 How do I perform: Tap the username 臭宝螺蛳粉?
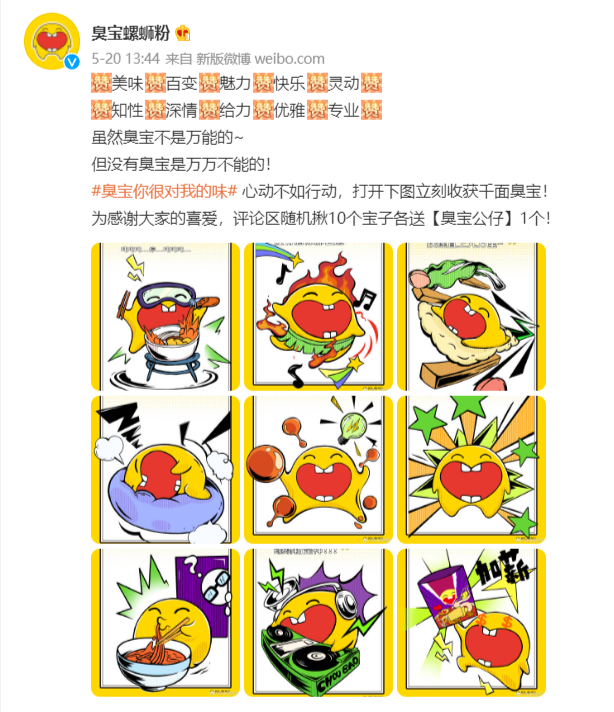coord(130,34)
